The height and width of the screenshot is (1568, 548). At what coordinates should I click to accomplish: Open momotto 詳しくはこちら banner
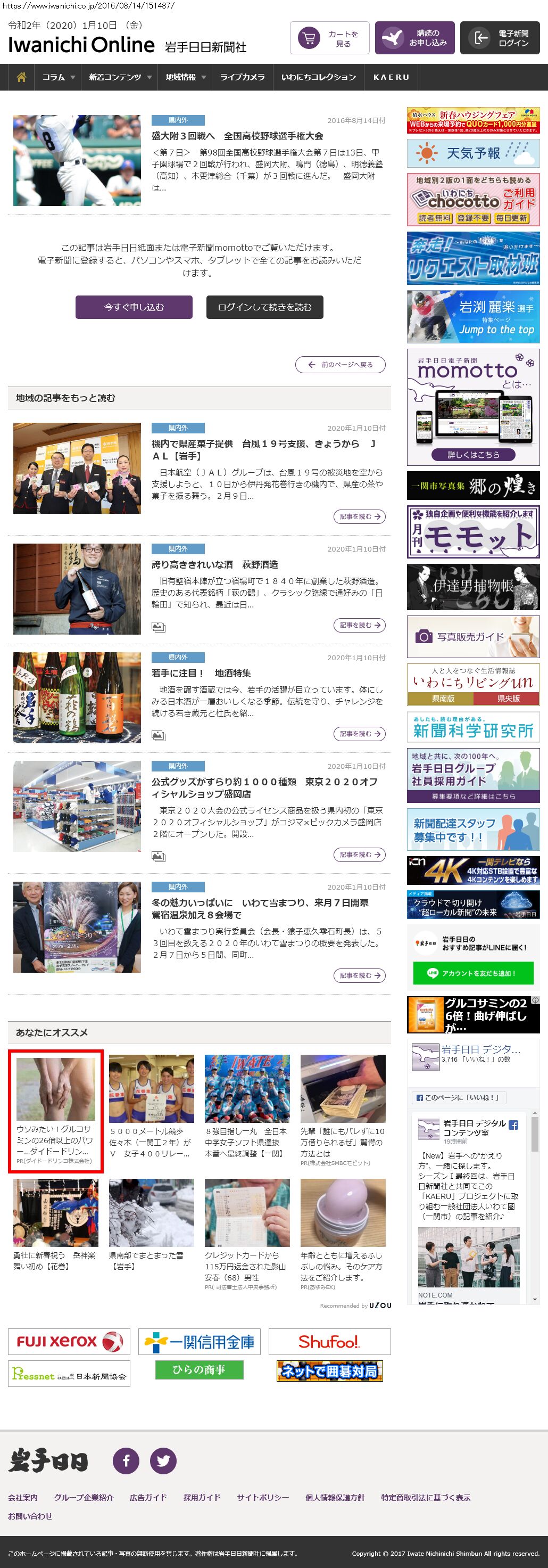[x=472, y=454]
